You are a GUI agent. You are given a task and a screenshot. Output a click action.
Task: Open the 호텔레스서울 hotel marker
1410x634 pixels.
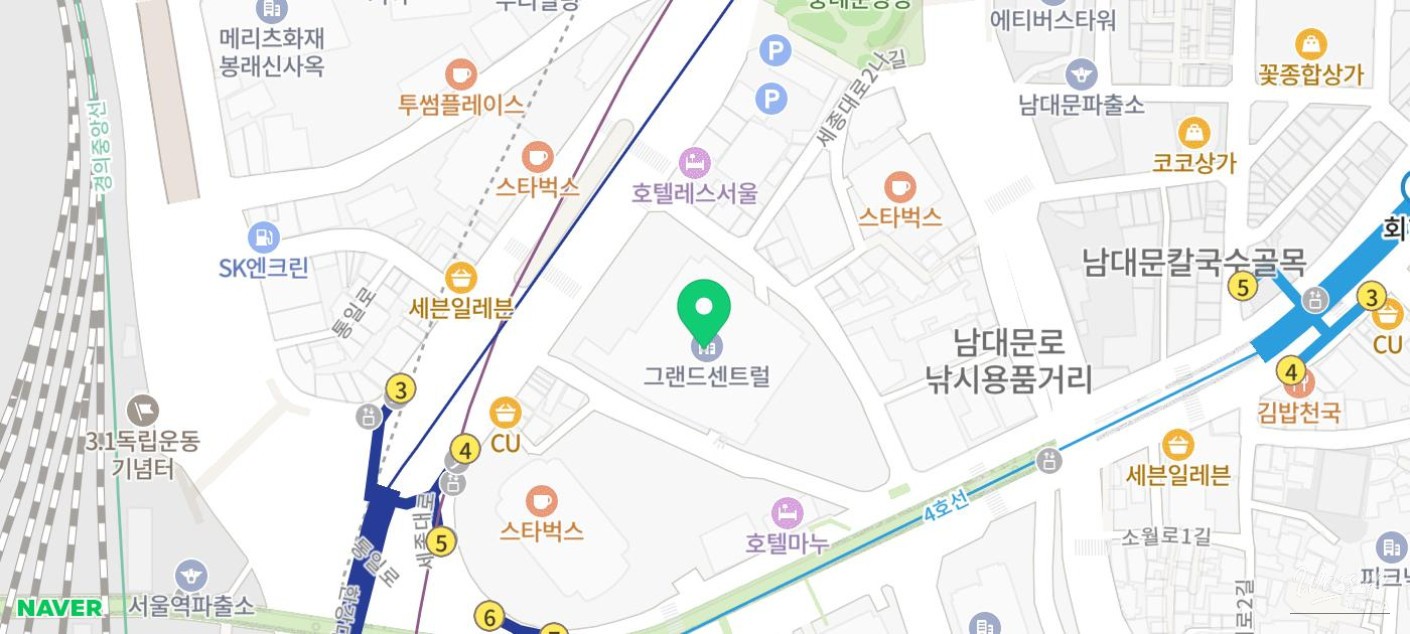[x=694, y=162]
